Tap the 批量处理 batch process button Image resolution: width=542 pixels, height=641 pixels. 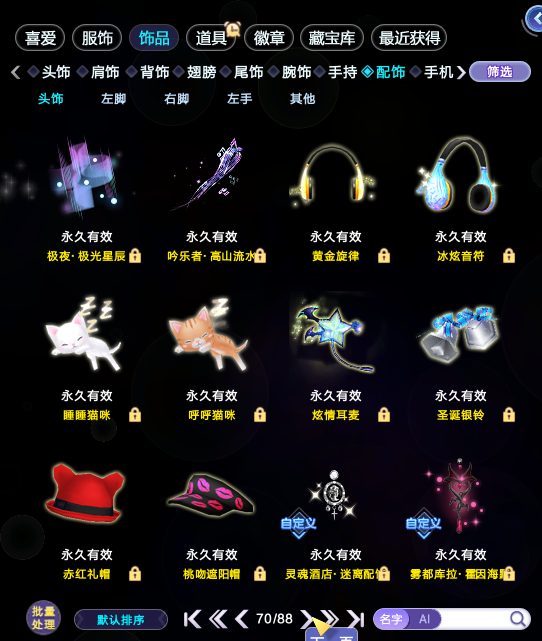[x=43, y=618]
